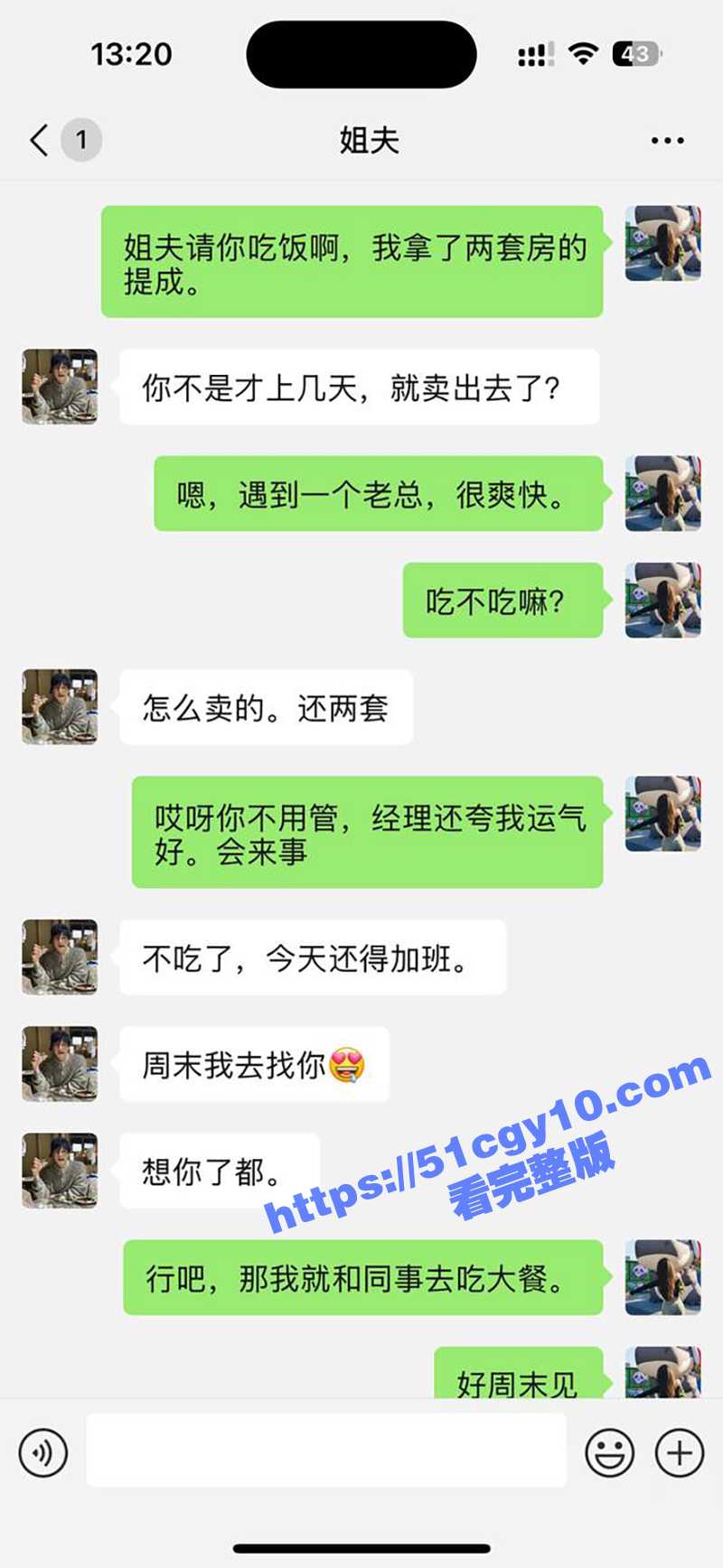Viewport: 723px width, 1568px height.
Task: Open 姐夫's avatar beside "想你了都。"
Action: (x=60, y=1171)
